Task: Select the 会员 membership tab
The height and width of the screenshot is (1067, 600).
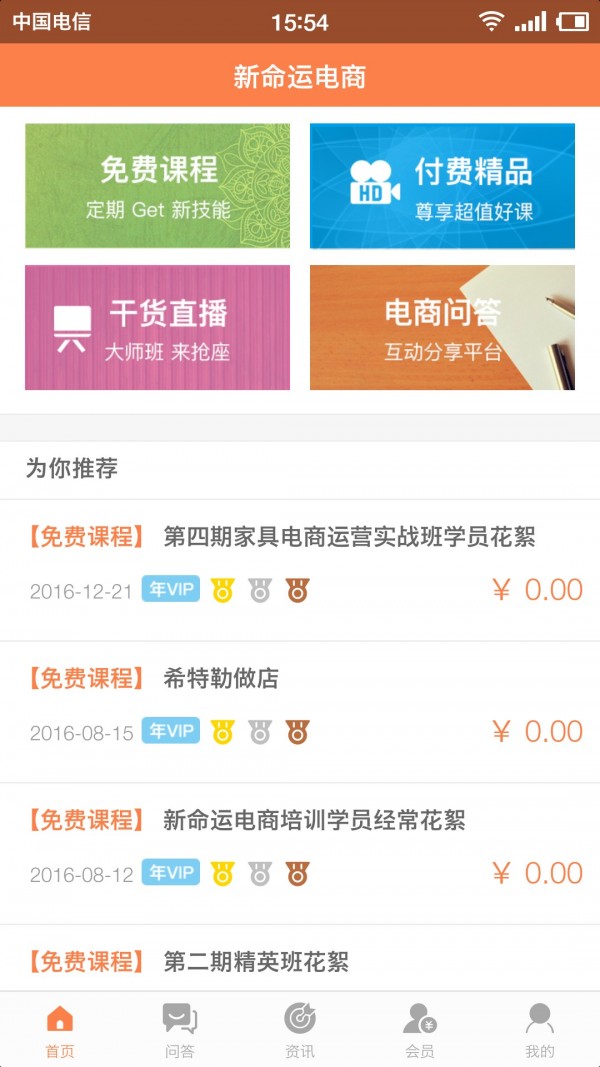Action: [x=420, y=1030]
